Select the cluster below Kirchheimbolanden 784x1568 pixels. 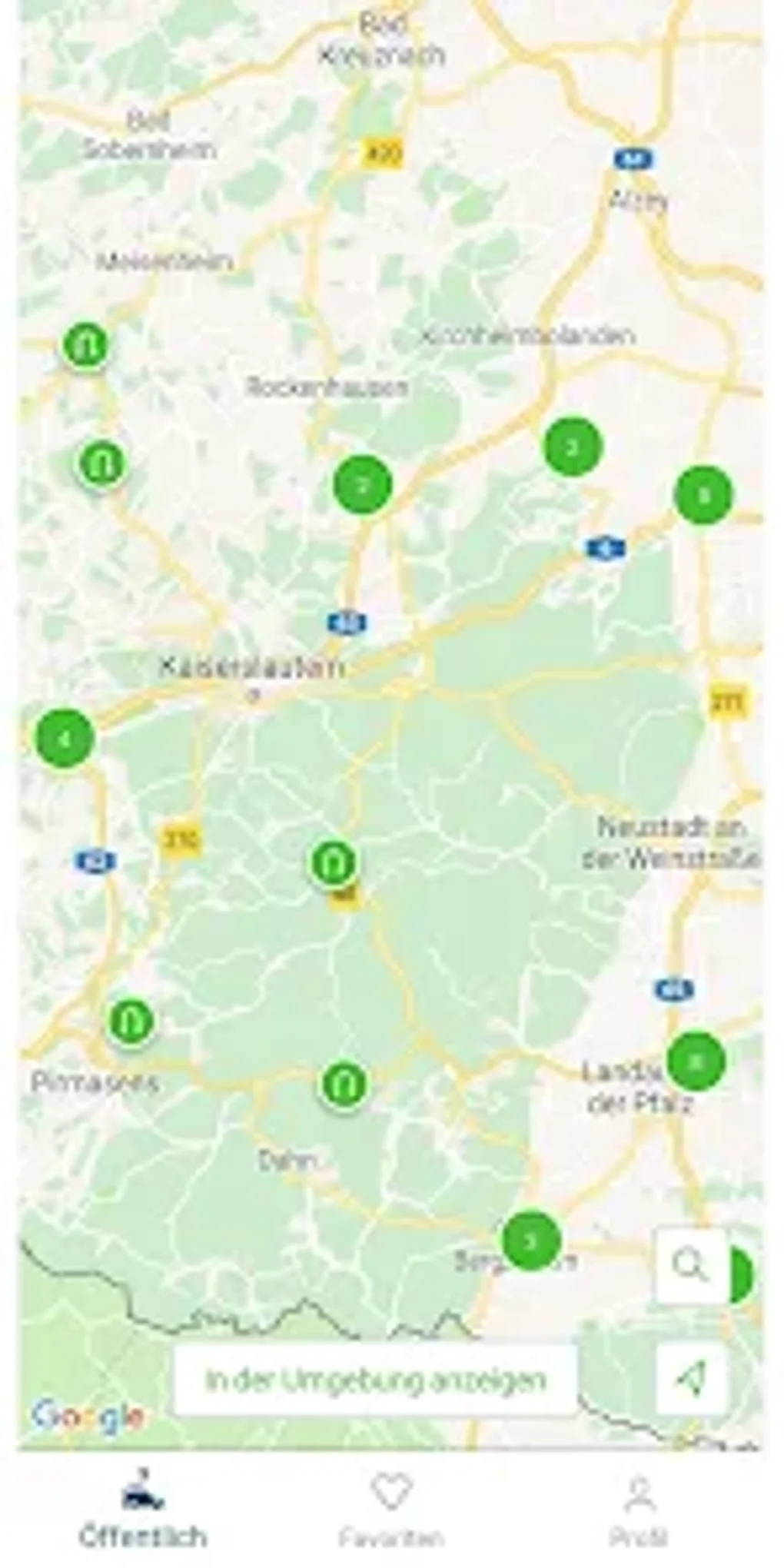(573, 447)
